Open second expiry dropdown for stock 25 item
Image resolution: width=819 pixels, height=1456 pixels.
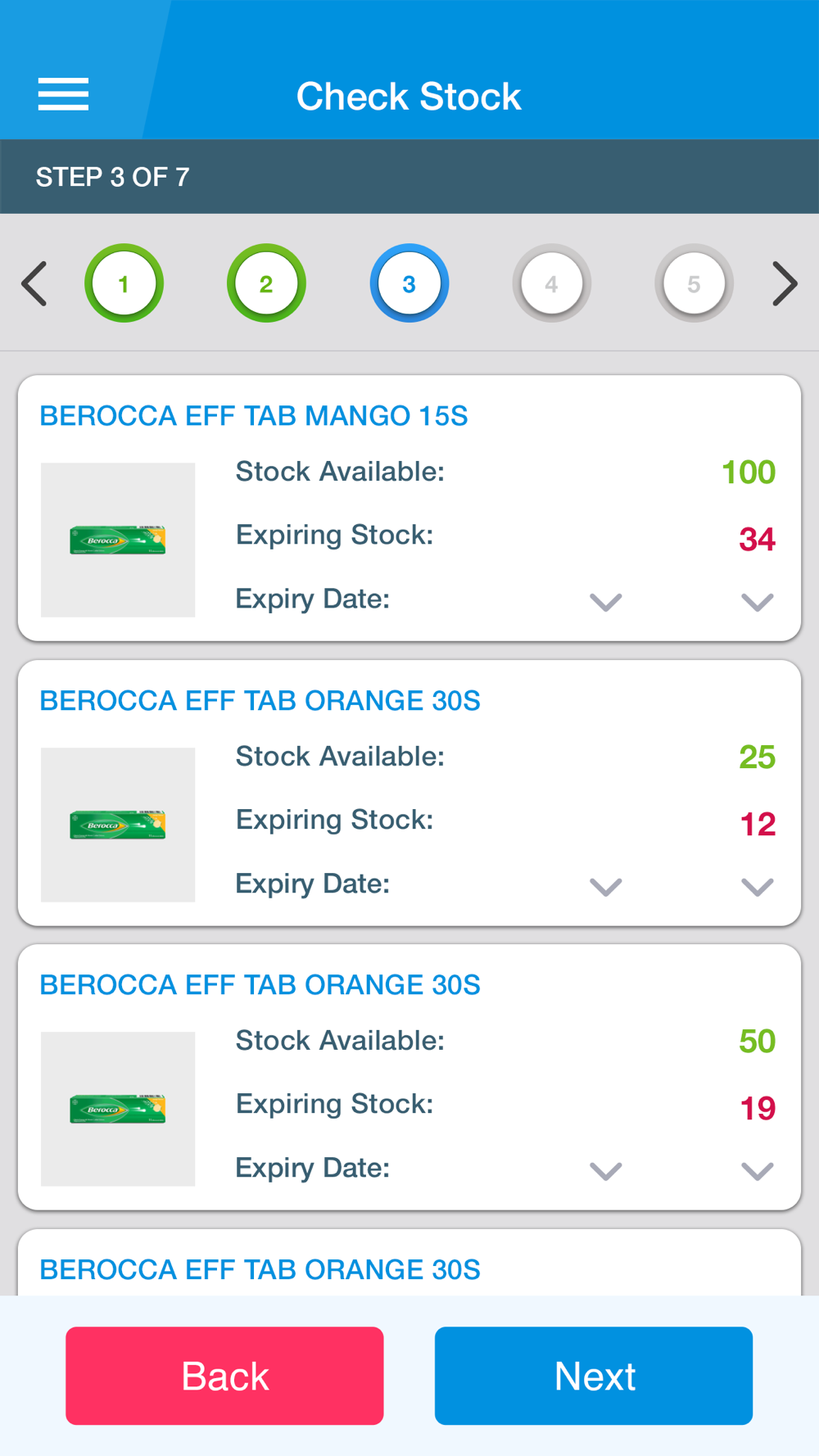point(758,887)
